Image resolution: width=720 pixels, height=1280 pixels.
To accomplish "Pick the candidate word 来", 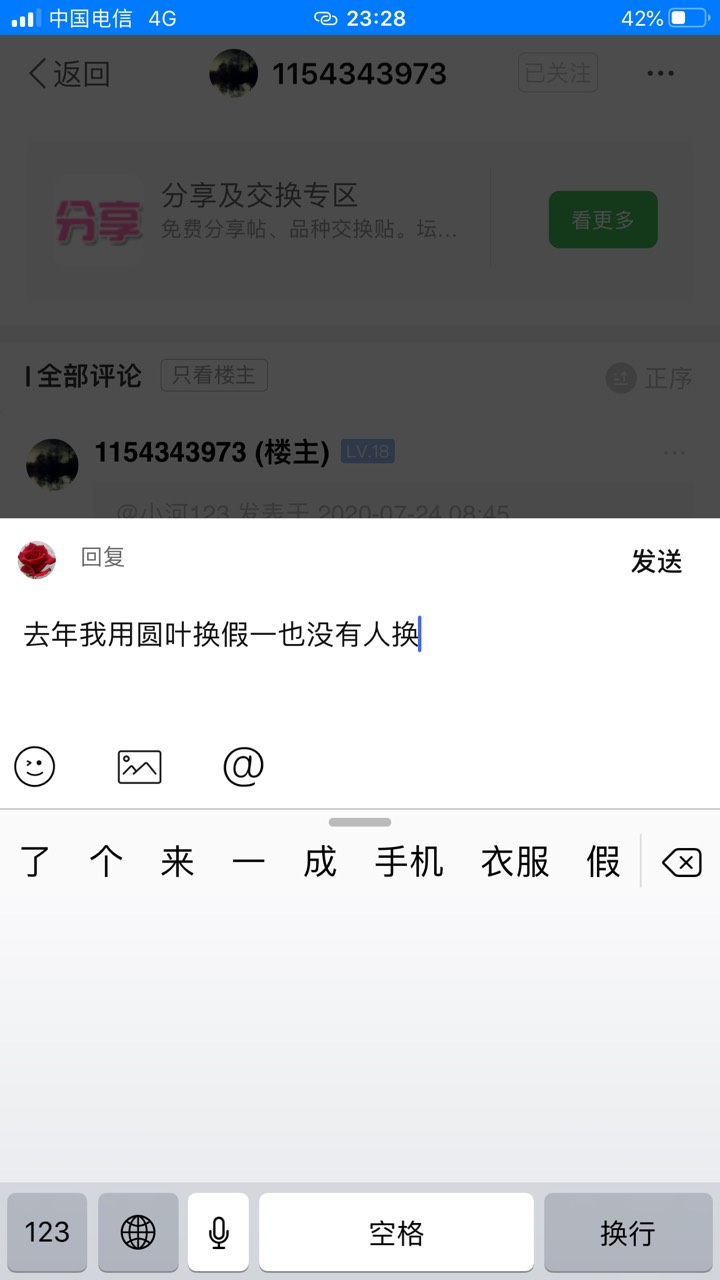I will (177, 862).
